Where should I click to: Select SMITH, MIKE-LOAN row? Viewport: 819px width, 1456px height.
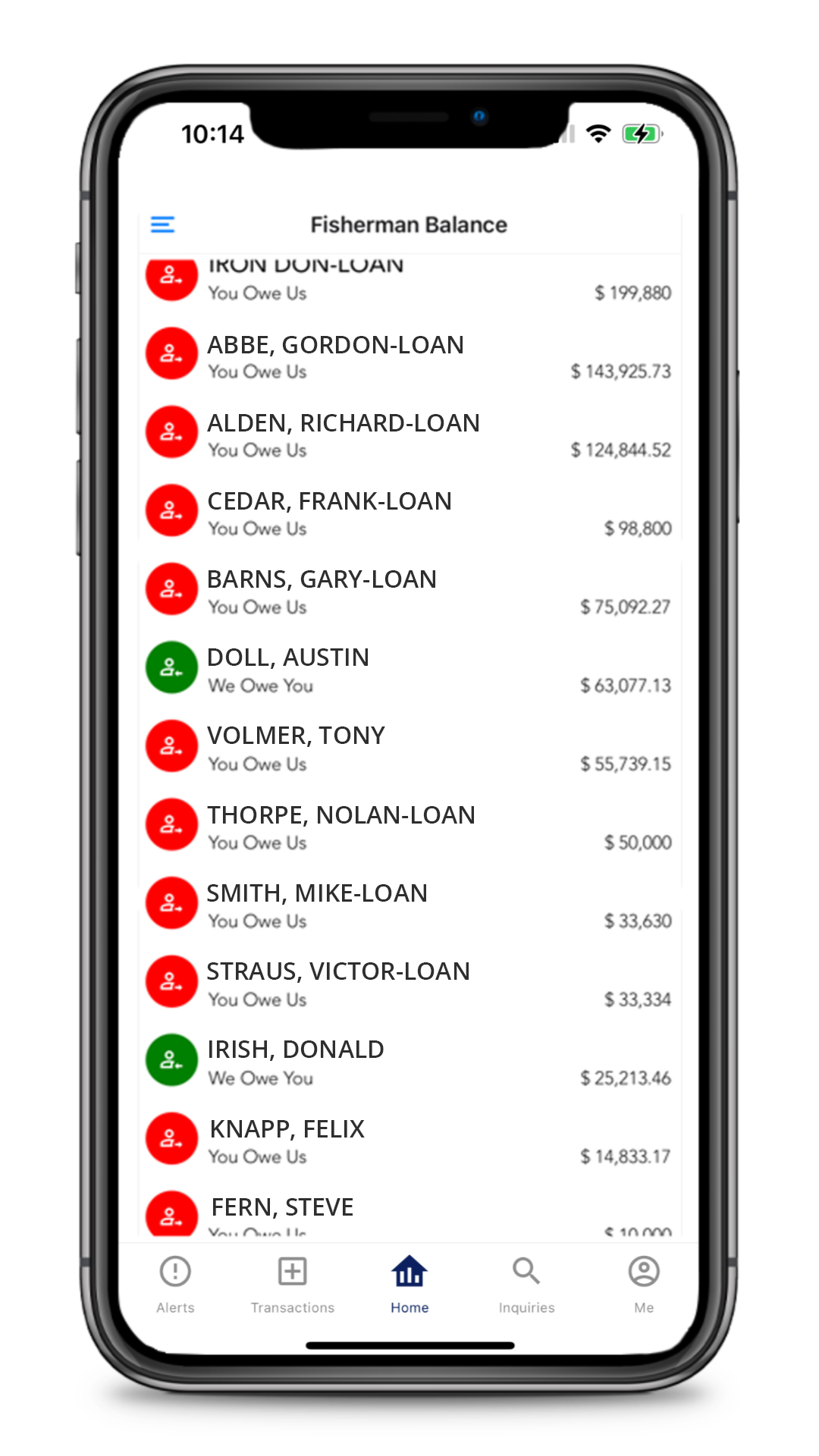(409, 904)
